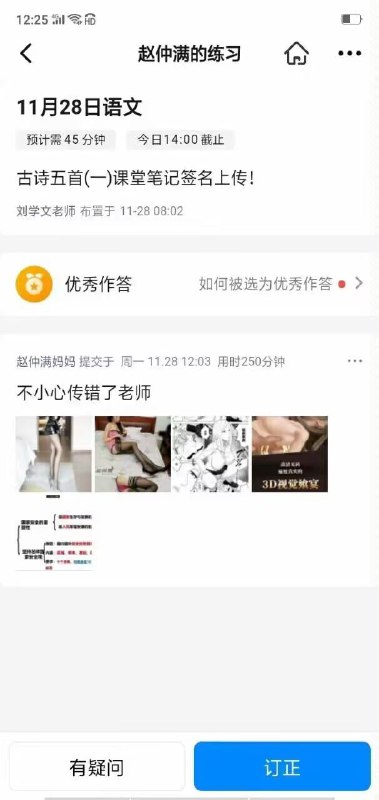Open the first submitted image thumbnail

click(x=54, y=454)
